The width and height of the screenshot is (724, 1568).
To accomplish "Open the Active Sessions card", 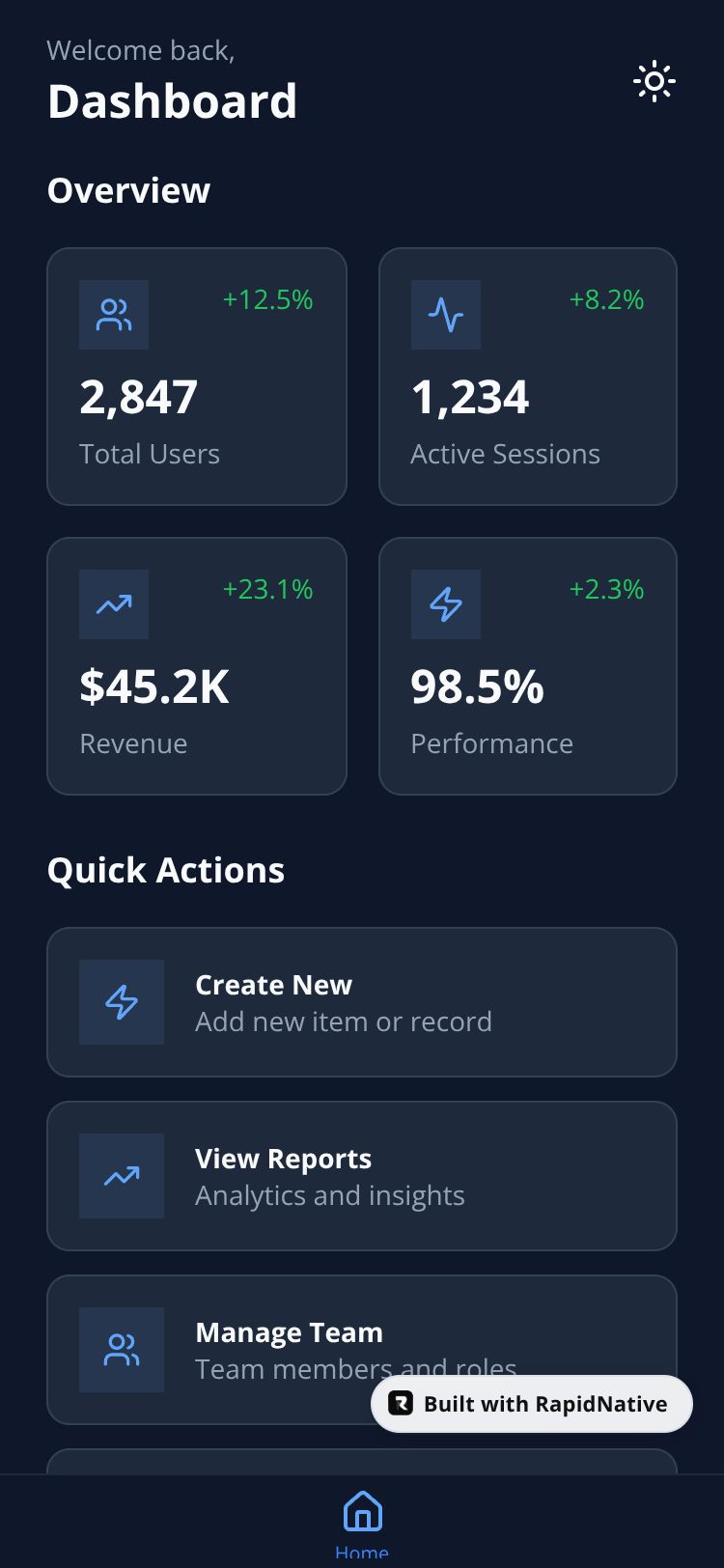I will point(528,377).
